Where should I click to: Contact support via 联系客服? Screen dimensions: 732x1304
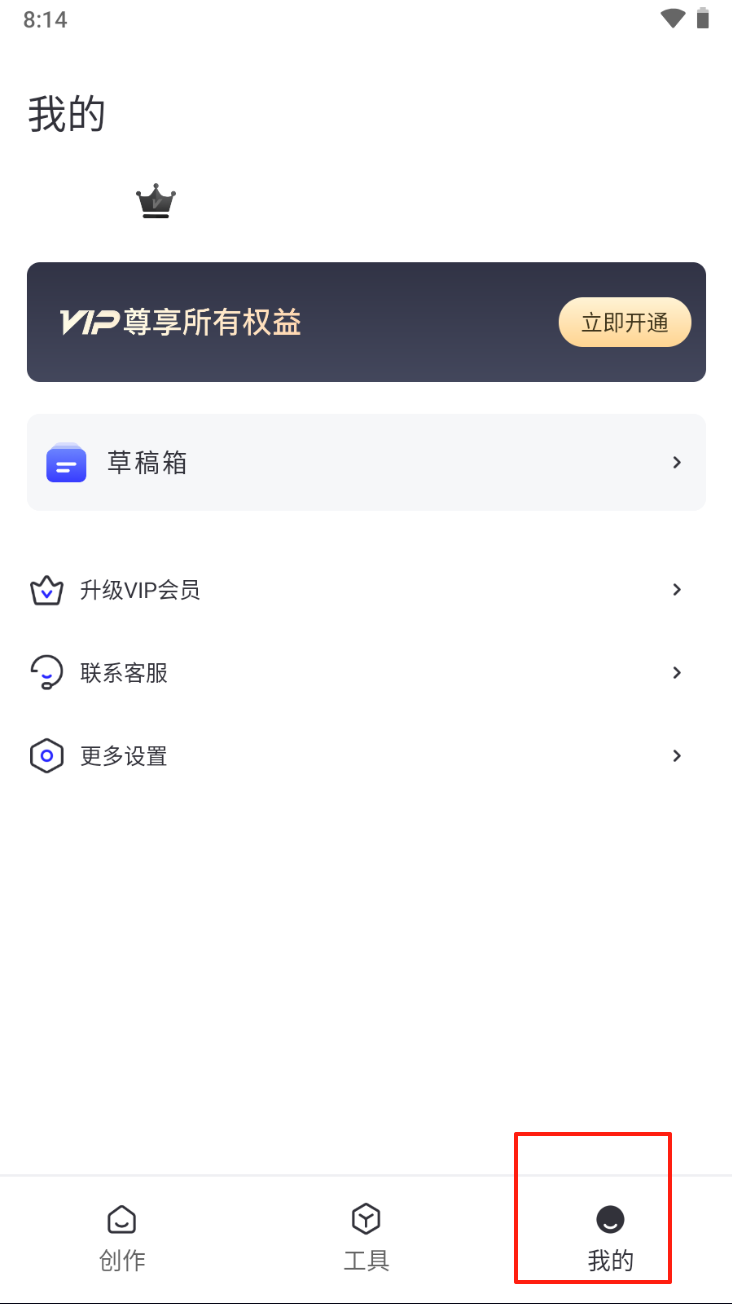pos(366,673)
